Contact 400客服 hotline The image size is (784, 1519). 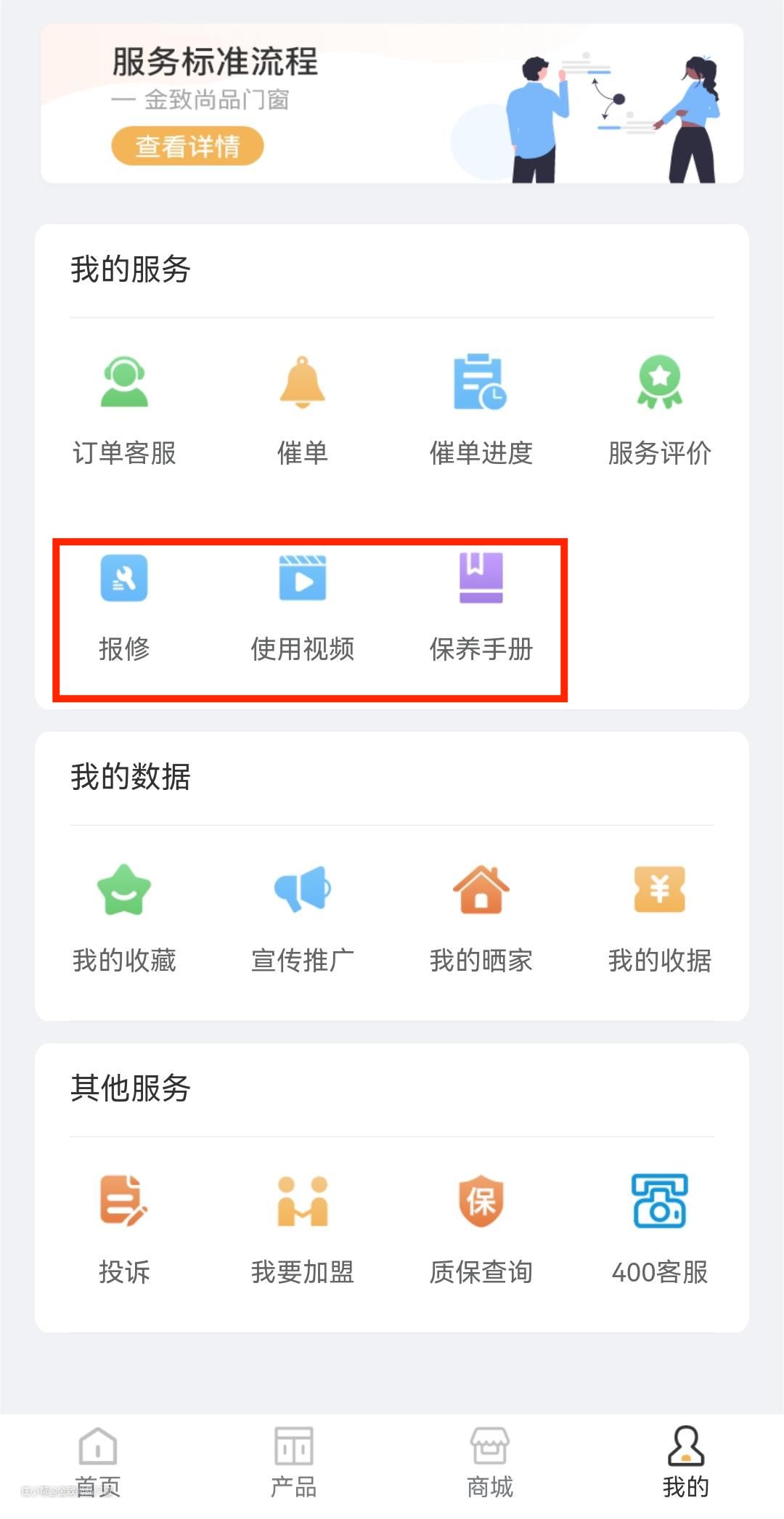click(659, 1229)
